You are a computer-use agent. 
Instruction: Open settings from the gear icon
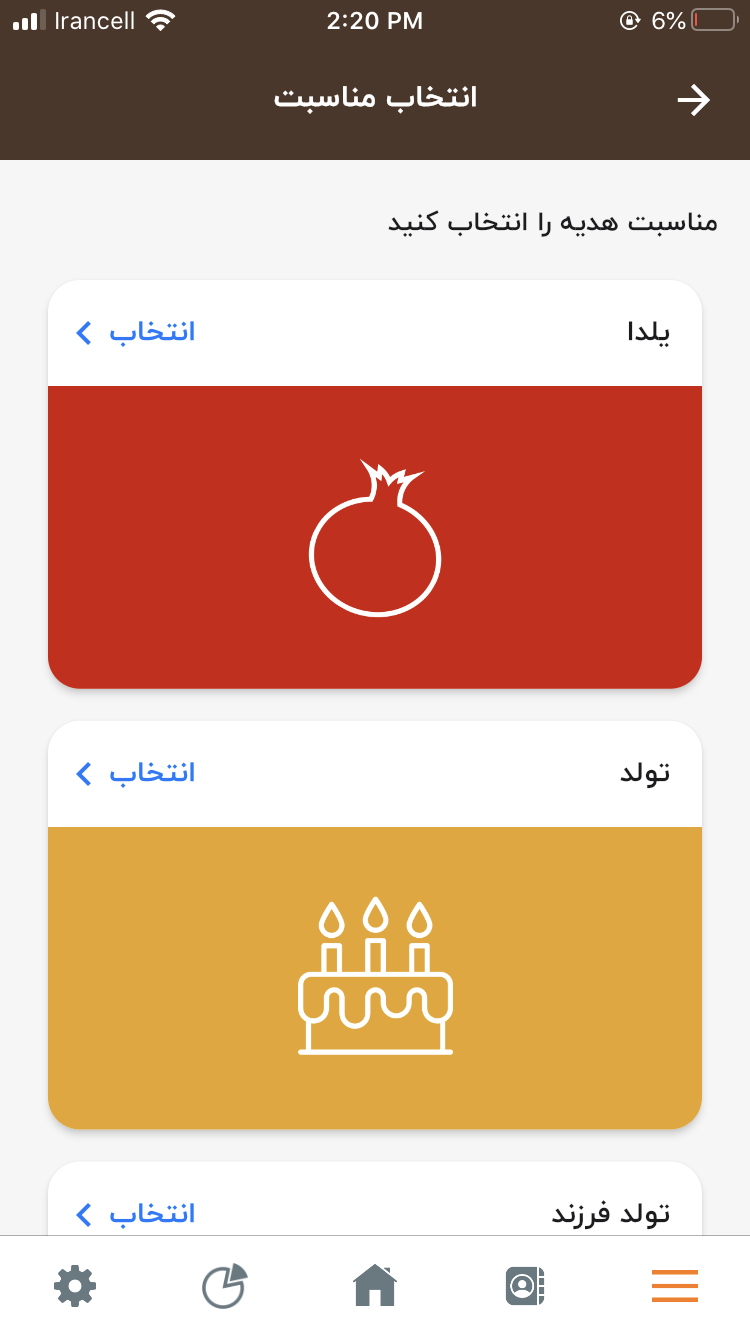point(75,1286)
